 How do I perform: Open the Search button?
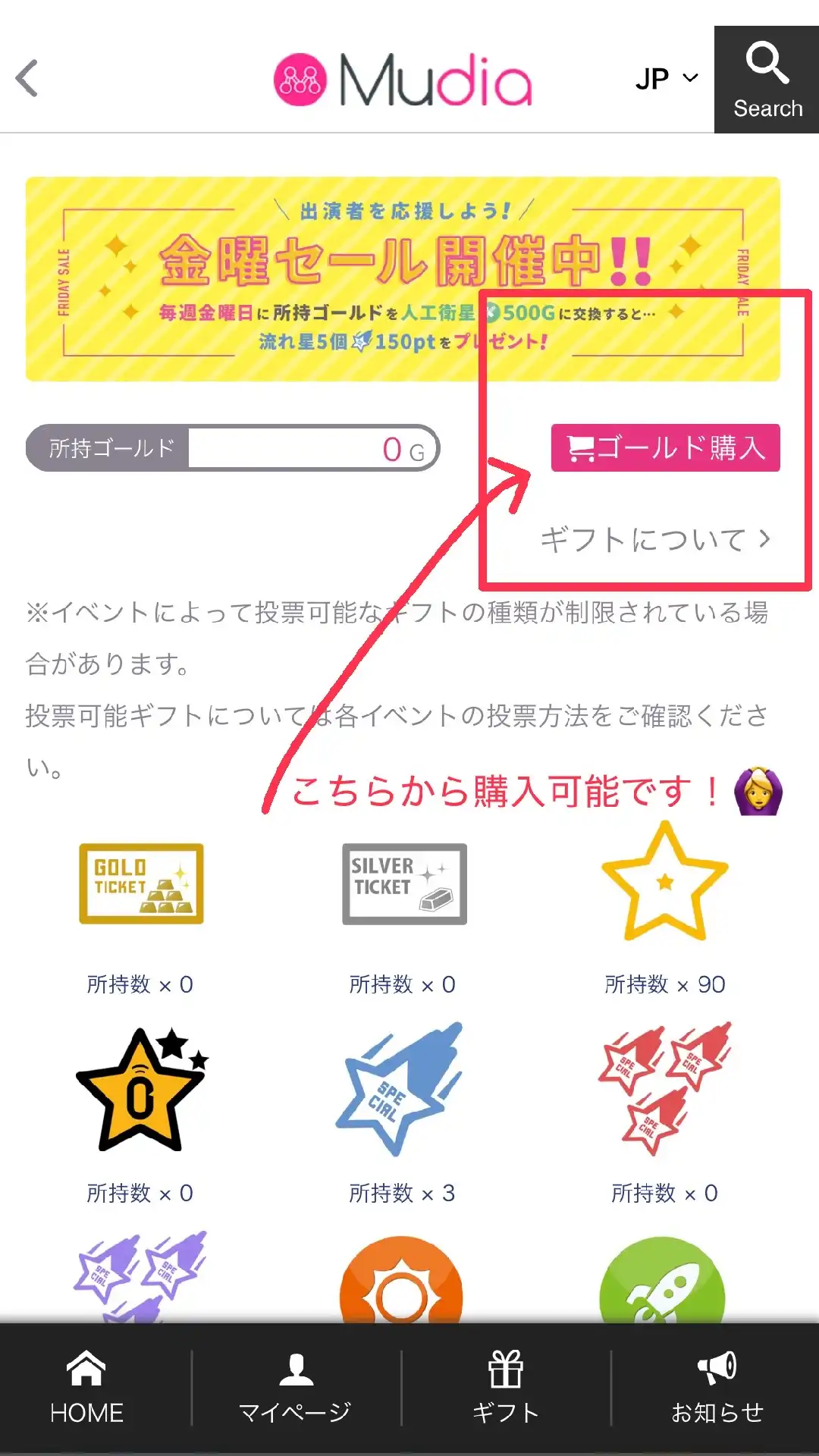pyautogui.click(x=767, y=80)
